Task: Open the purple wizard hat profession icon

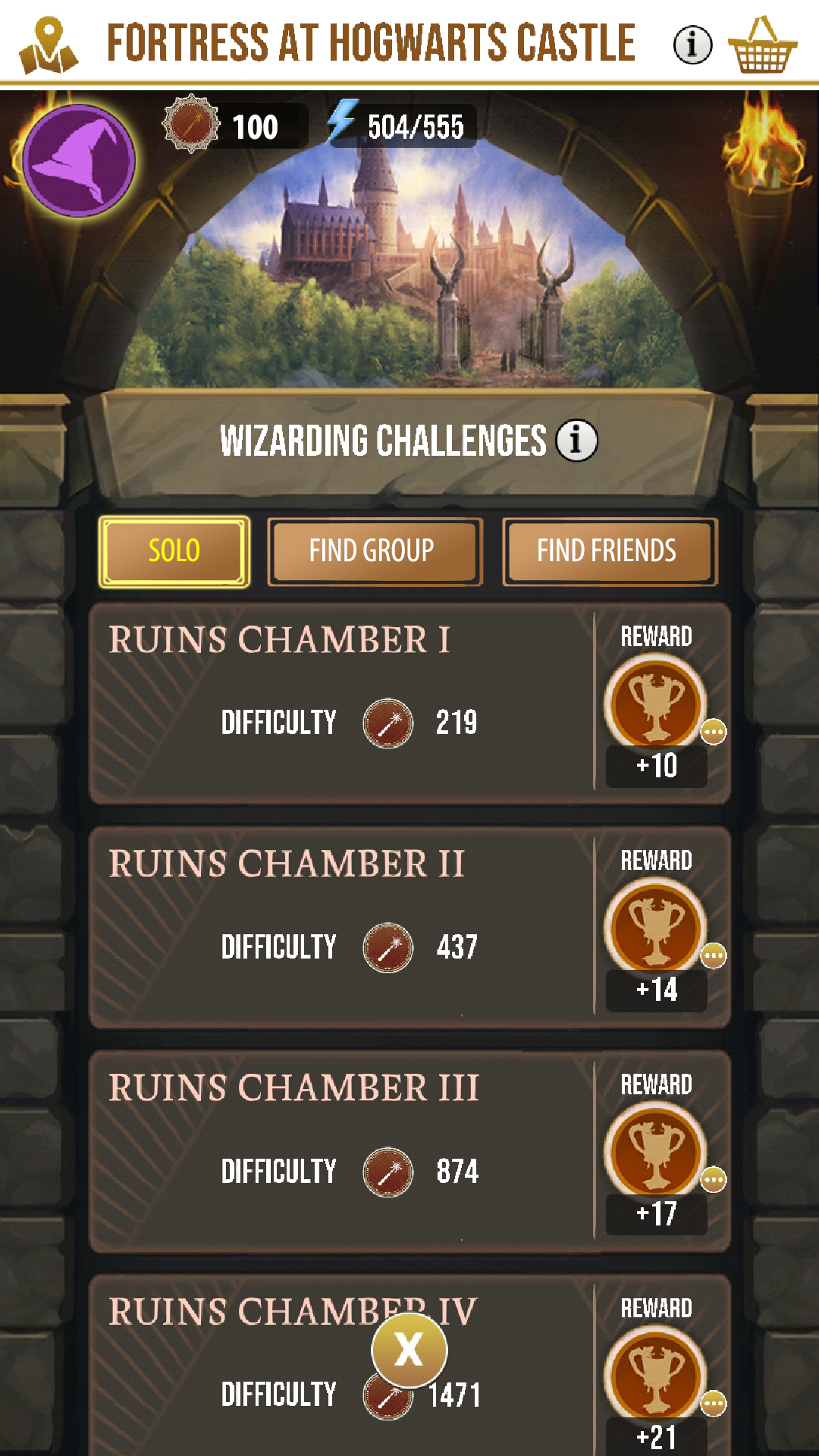Action: (x=79, y=161)
